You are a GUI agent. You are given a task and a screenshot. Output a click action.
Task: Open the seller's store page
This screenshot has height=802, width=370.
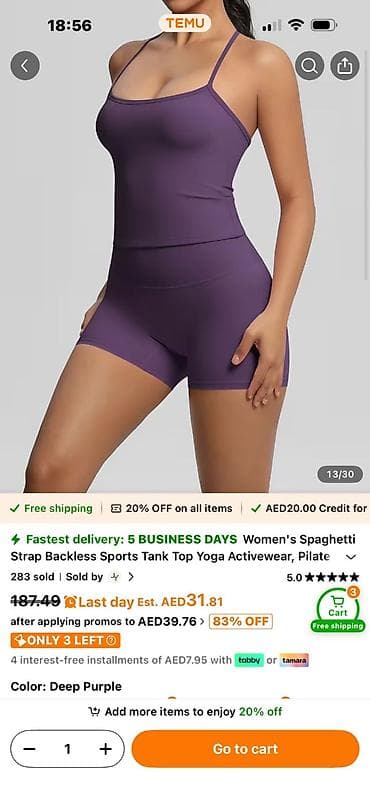click(x=100, y=577)
